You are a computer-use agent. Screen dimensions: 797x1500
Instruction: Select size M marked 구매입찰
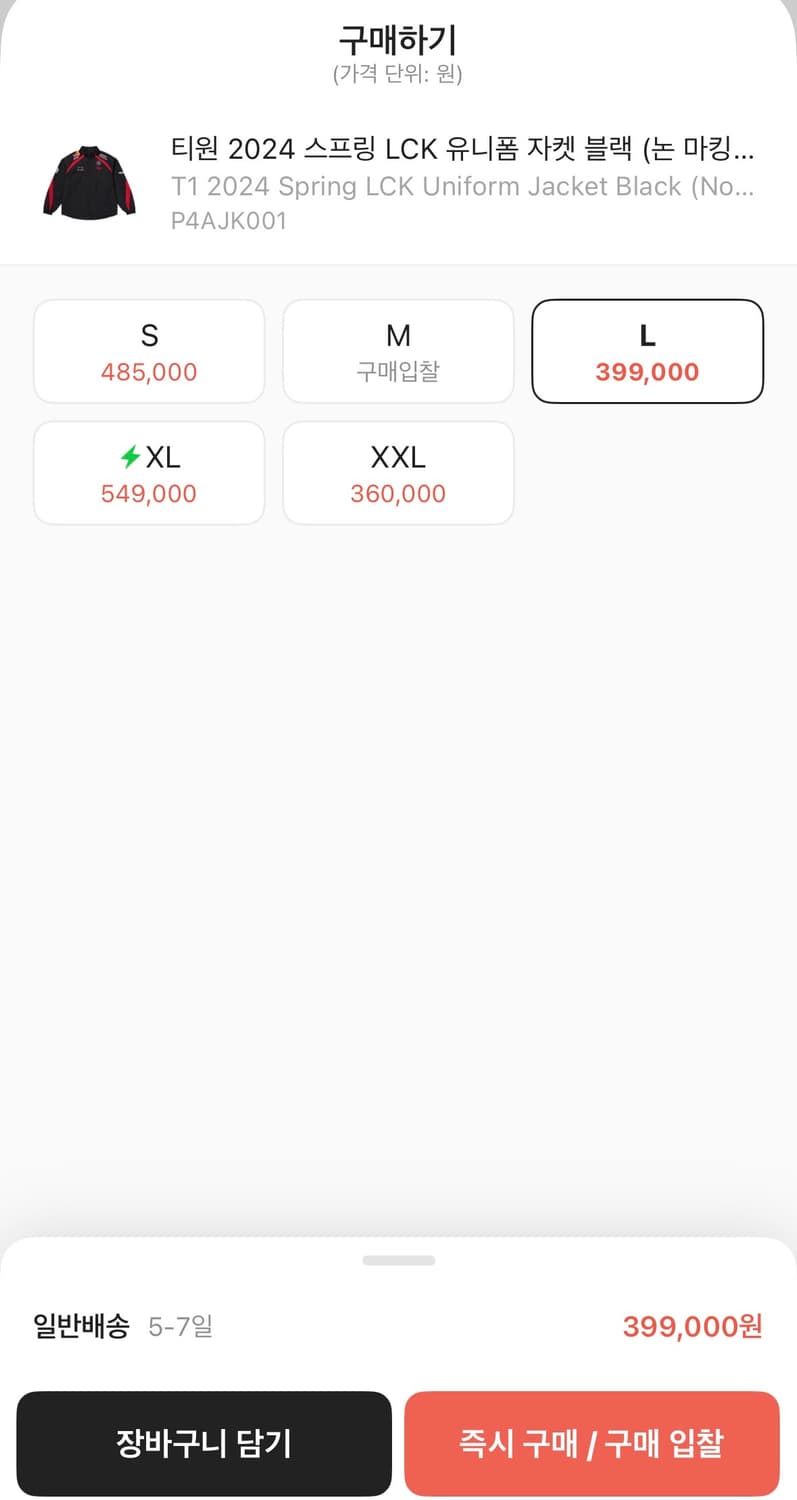398,351
